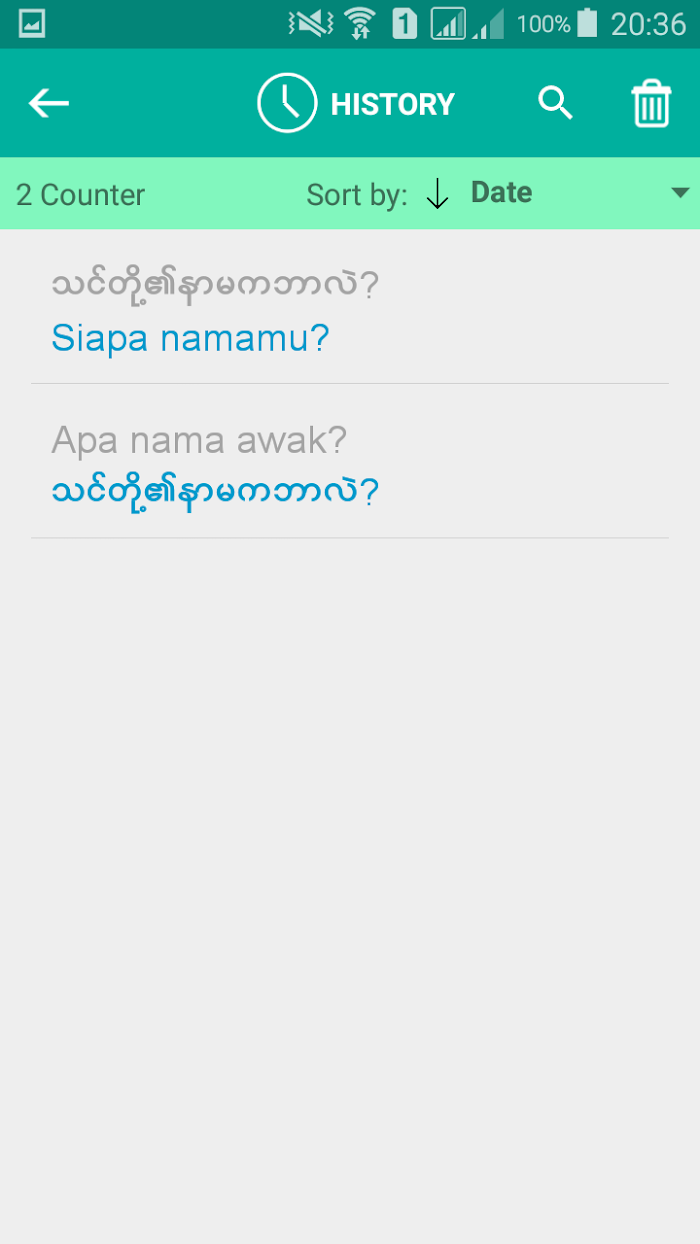Go back using the arrow icon
Image resolution: width=700 pixels, height=1244 pixels.
[48, 103]
